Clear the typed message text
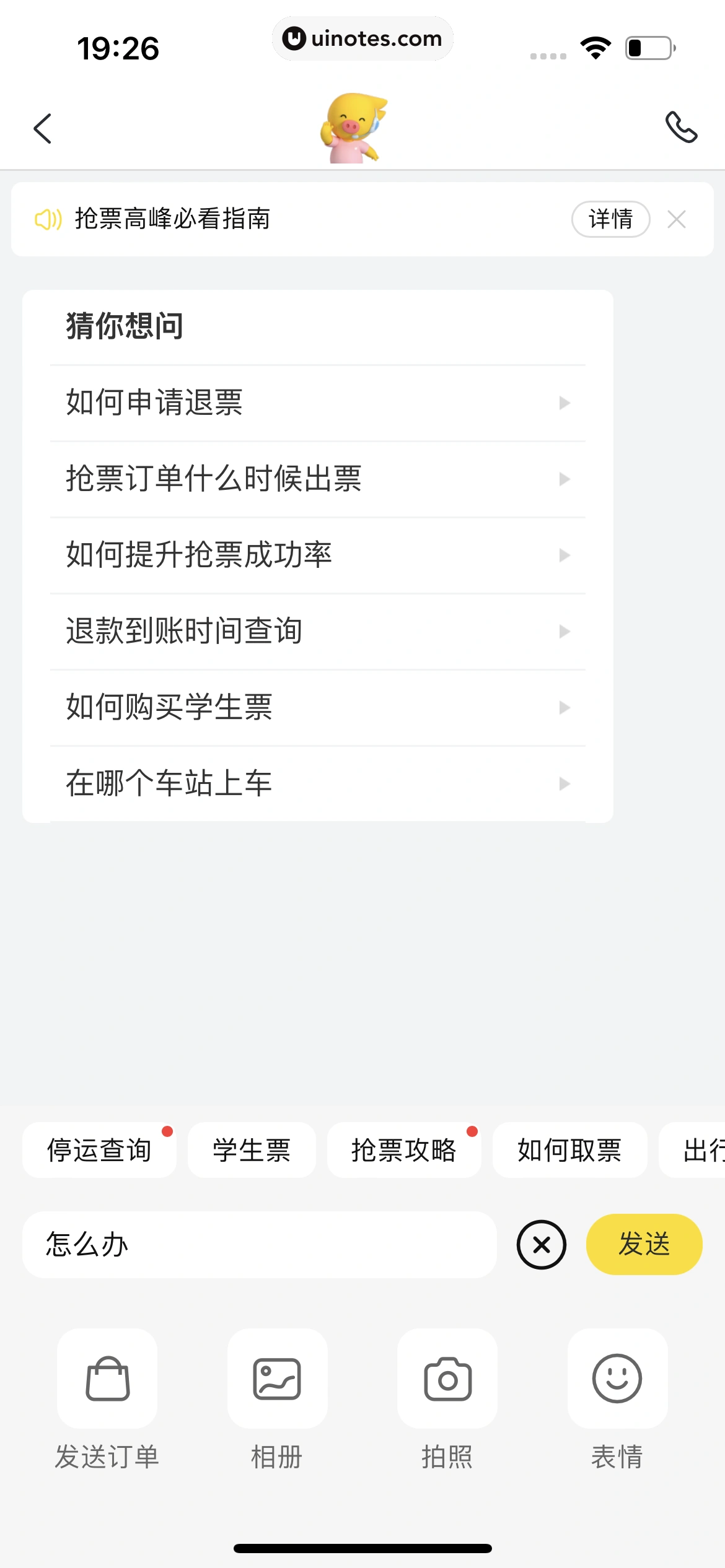Viewport: 725px width, 1568px height. pyautogui.click(x=542, y=1245)
